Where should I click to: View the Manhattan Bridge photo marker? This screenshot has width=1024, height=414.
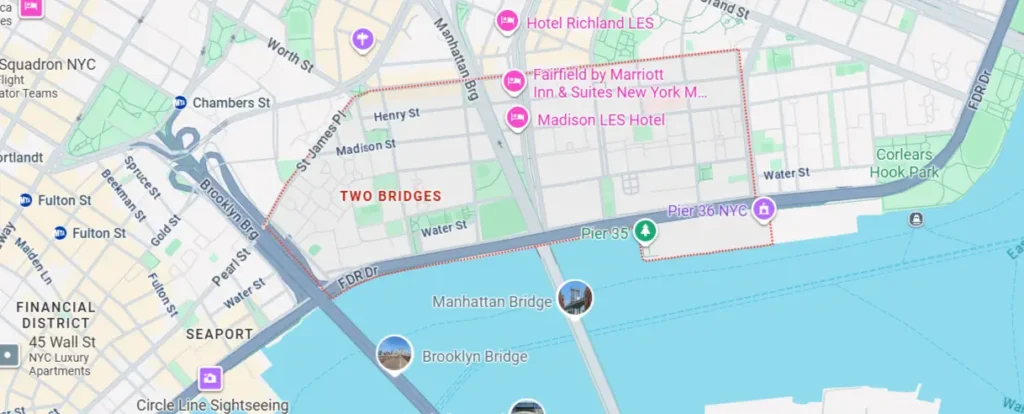coord(575,298)
